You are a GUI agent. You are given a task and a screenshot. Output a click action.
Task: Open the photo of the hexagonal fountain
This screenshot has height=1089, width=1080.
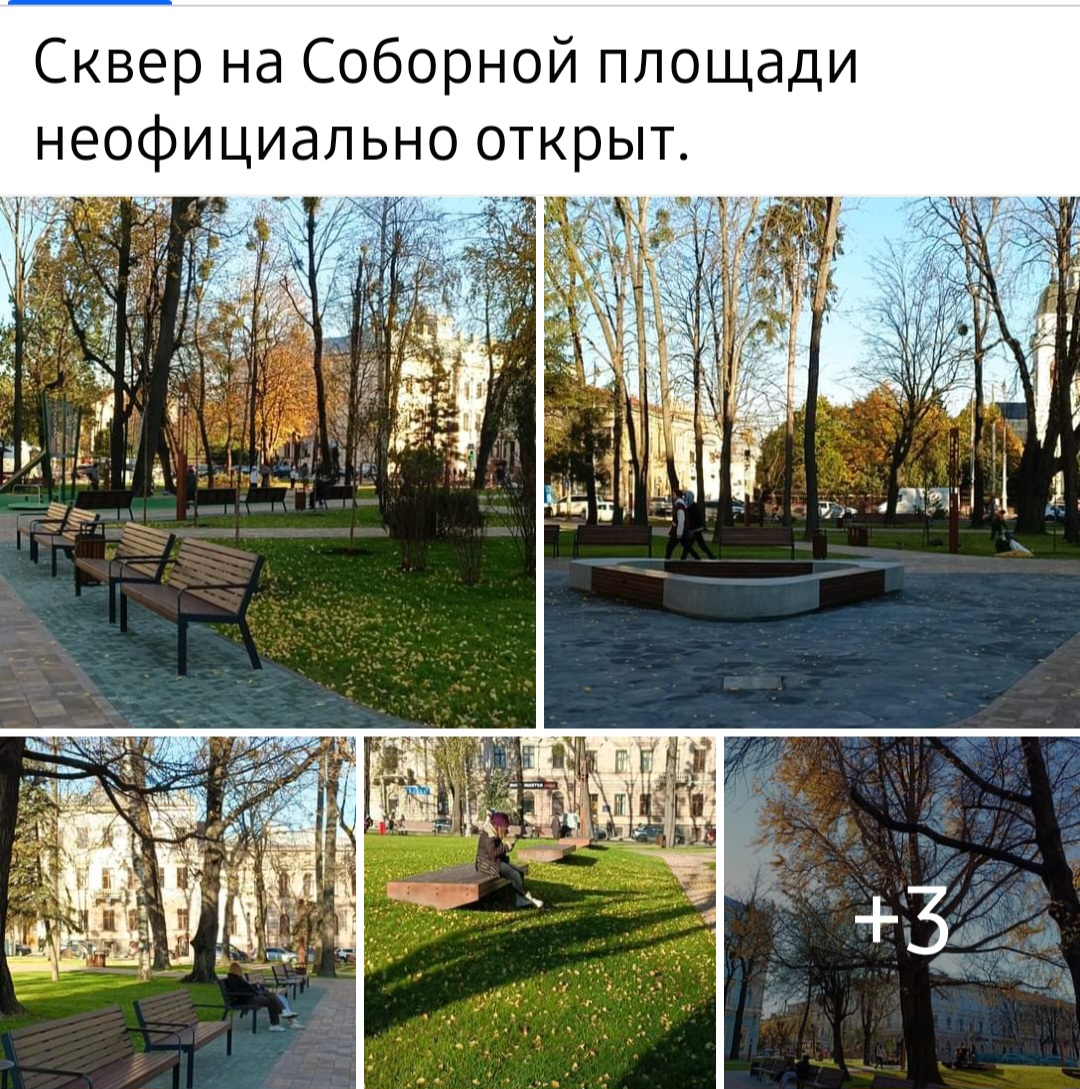[811, 462]
